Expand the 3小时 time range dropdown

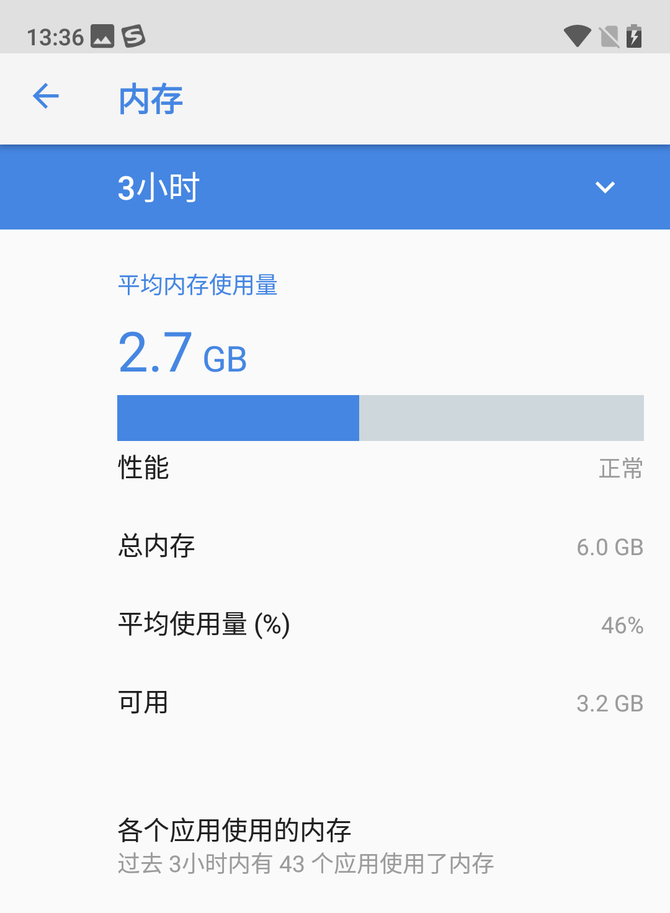click(604, 187)
